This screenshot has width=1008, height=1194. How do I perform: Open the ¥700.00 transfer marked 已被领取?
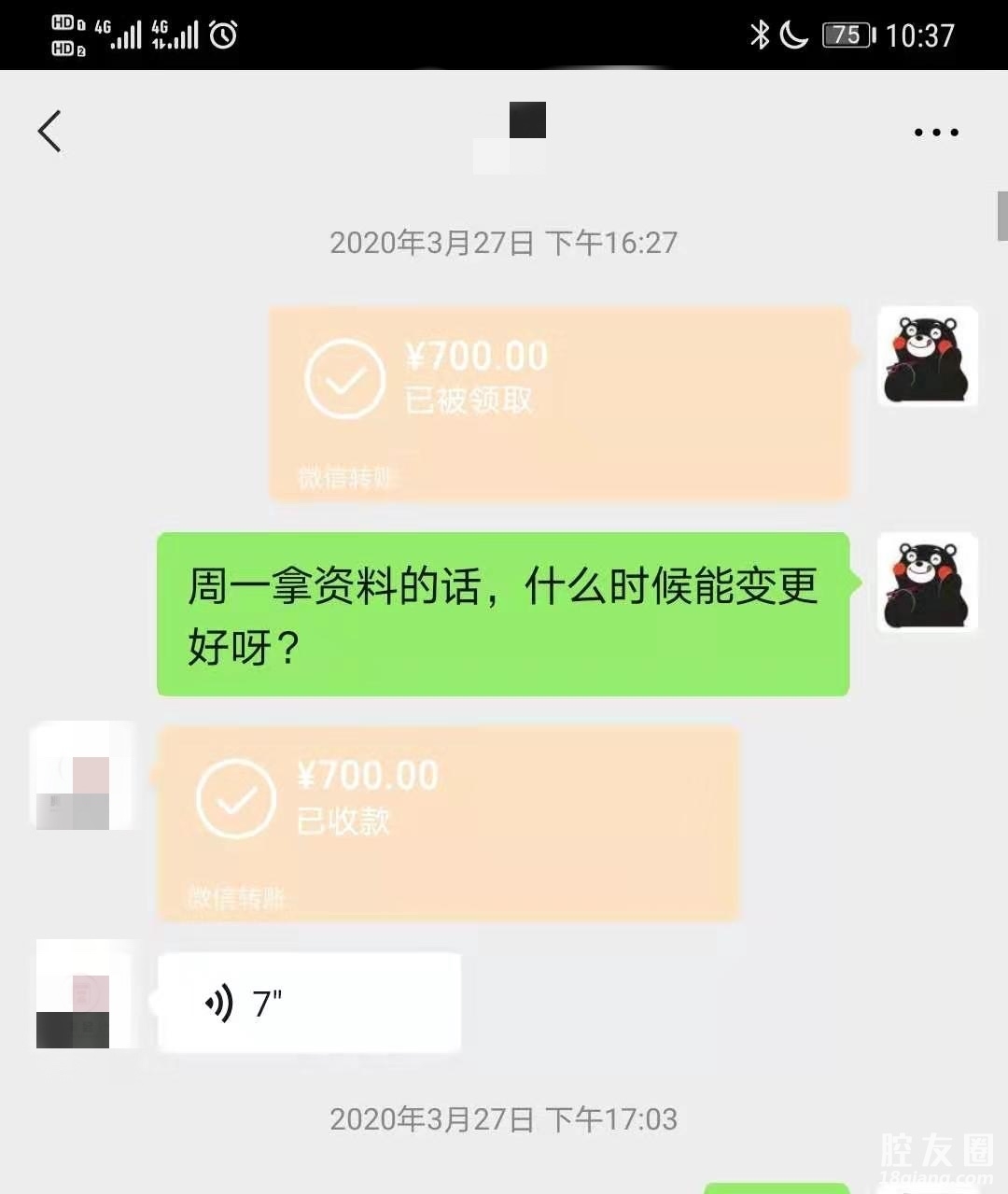click(x=560, y=401)
